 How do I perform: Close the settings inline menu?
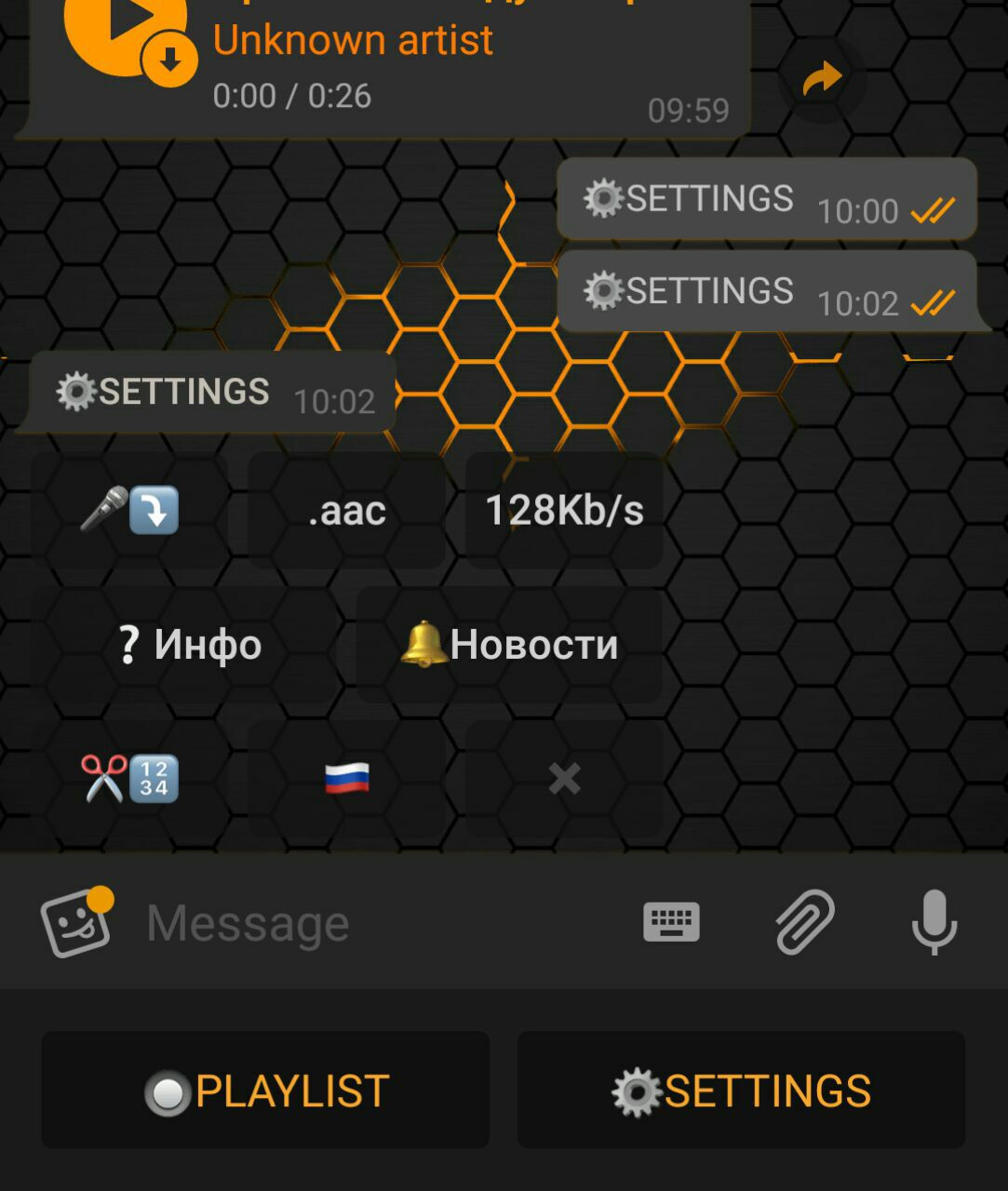point(564,778)
